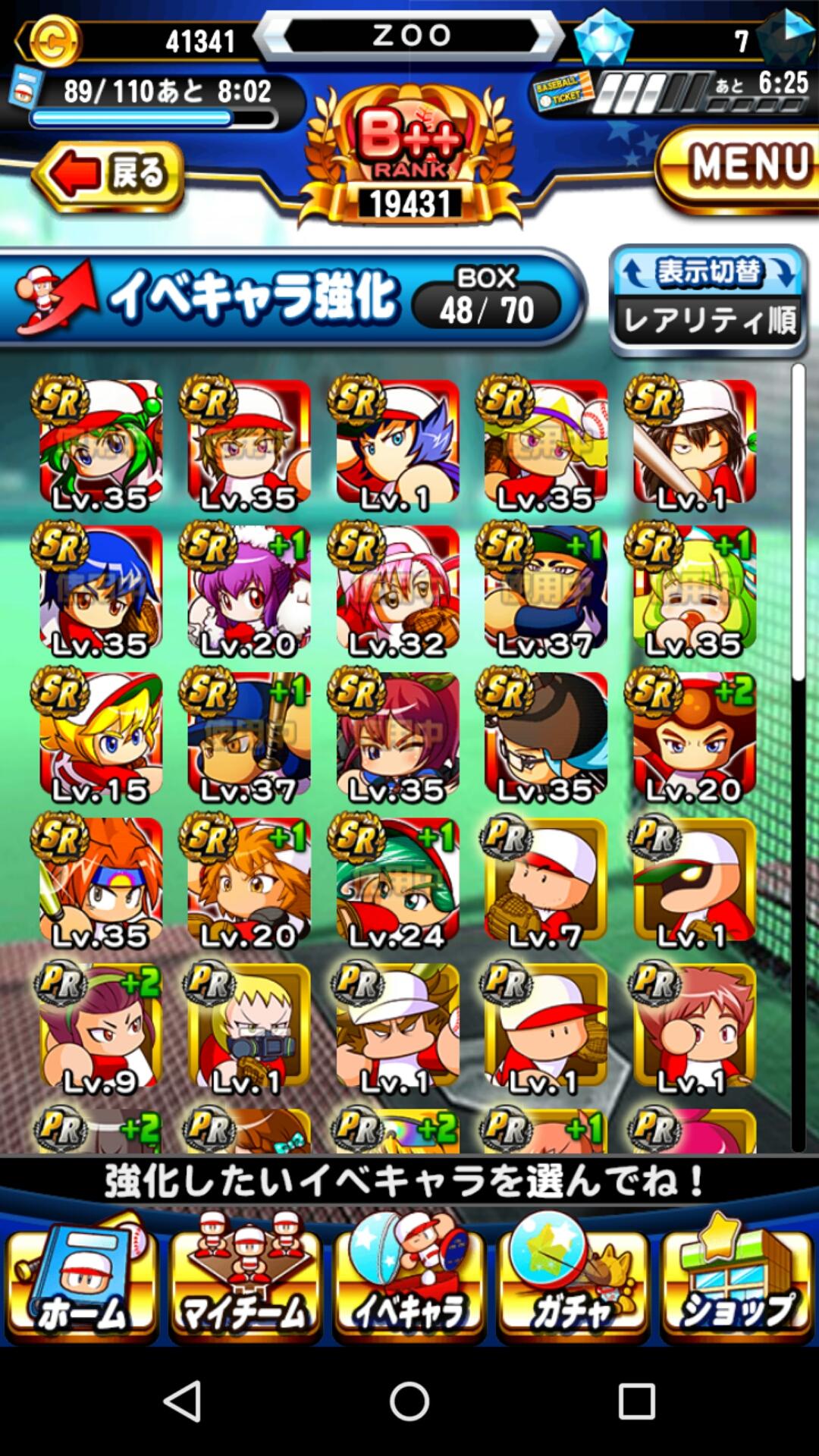The image size is (819, 1456).
Task: Select the blonde SR character Lv.15
Action: [99, 735]
